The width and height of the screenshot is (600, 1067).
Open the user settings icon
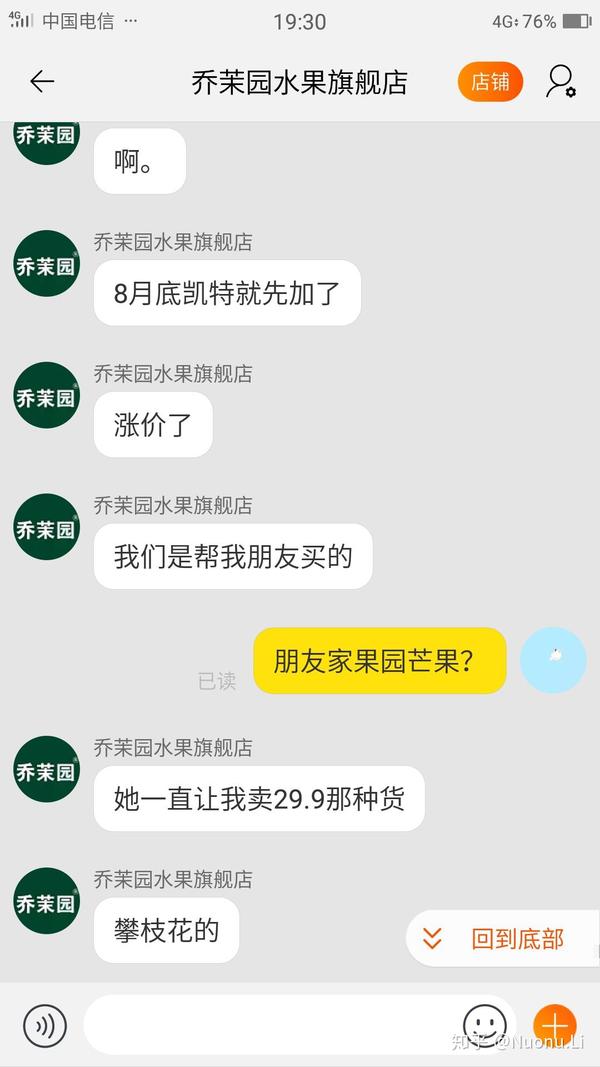(561, 82)
